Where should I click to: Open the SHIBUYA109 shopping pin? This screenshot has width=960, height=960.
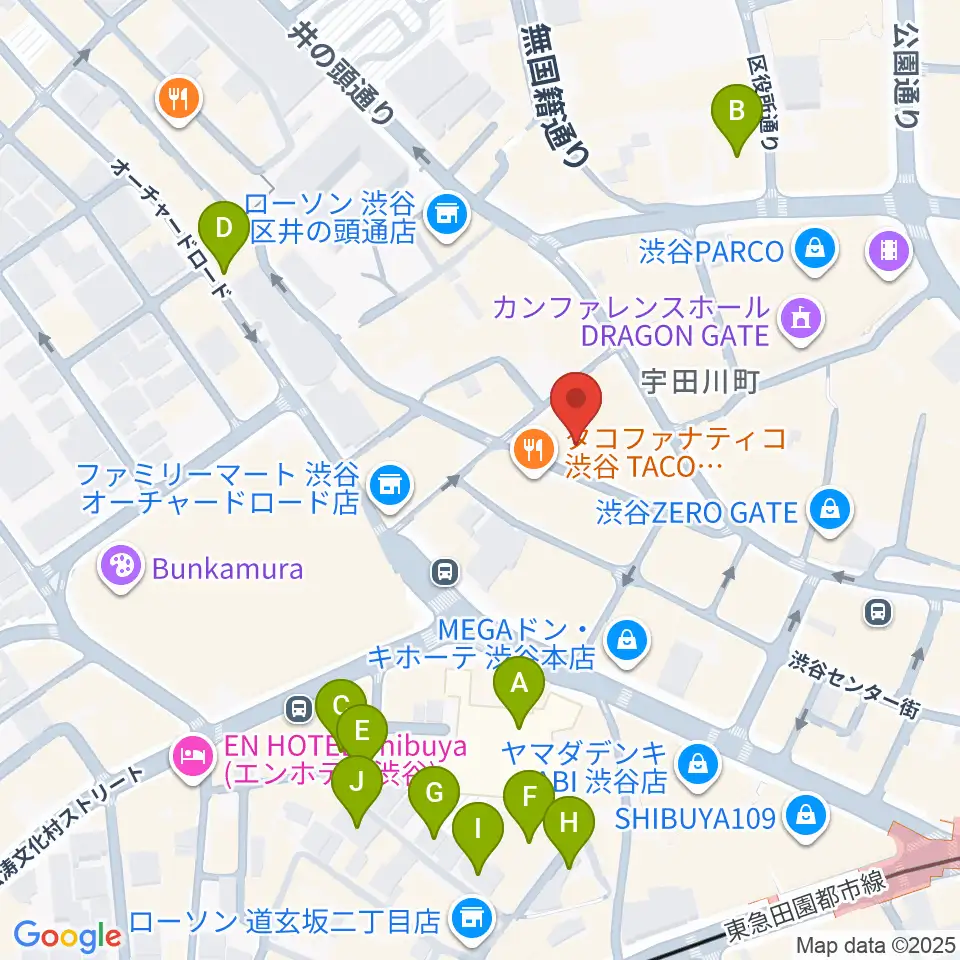coord(806,817)
